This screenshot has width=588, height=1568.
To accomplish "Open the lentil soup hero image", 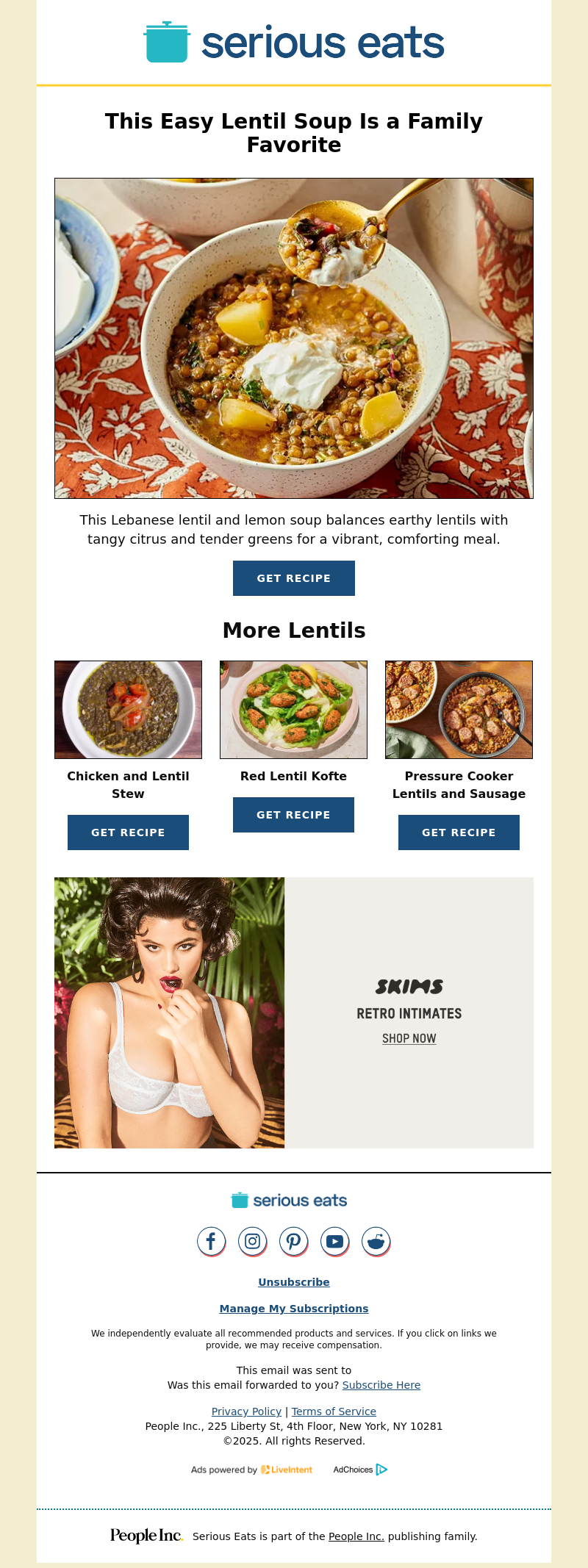I will click(x=293, y=338).
